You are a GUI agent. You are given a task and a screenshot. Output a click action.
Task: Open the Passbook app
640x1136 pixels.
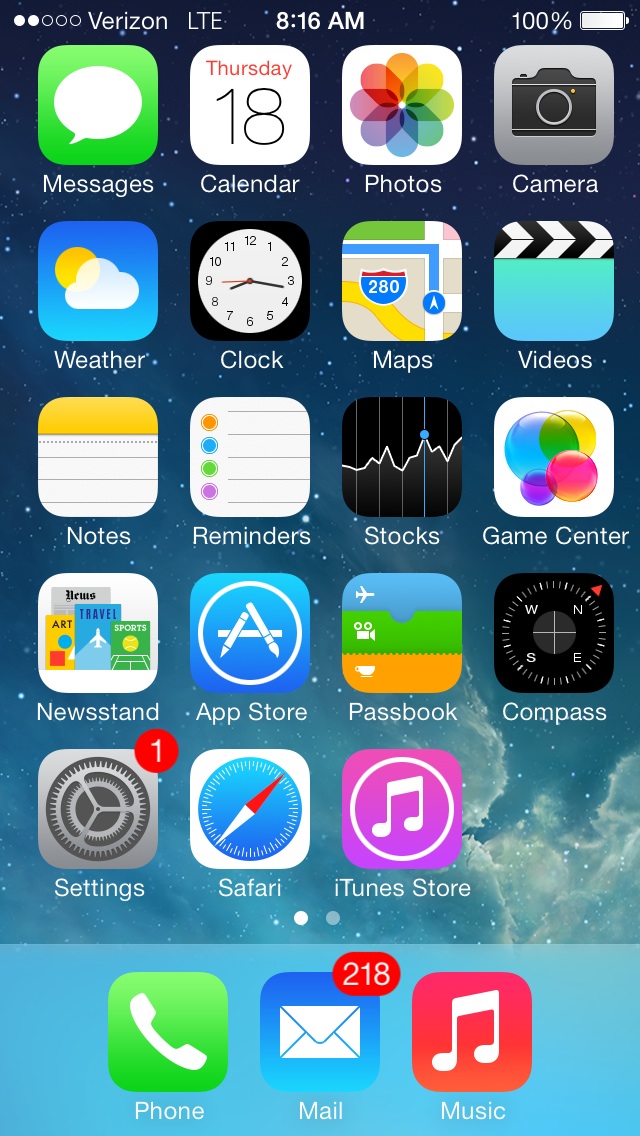click(x=402, y=633)
